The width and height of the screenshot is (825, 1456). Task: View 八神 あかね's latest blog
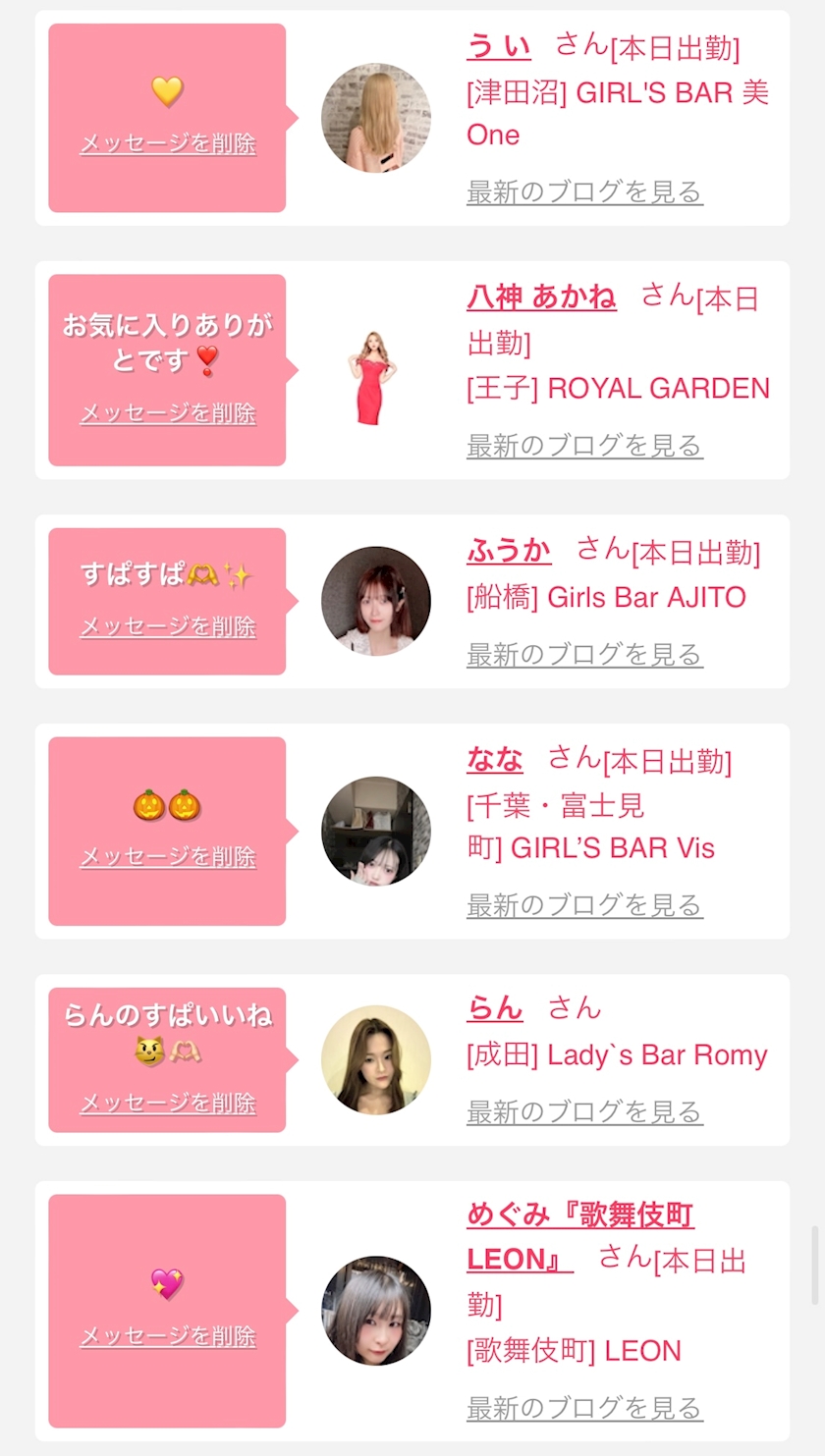click(x=584, y=446)
